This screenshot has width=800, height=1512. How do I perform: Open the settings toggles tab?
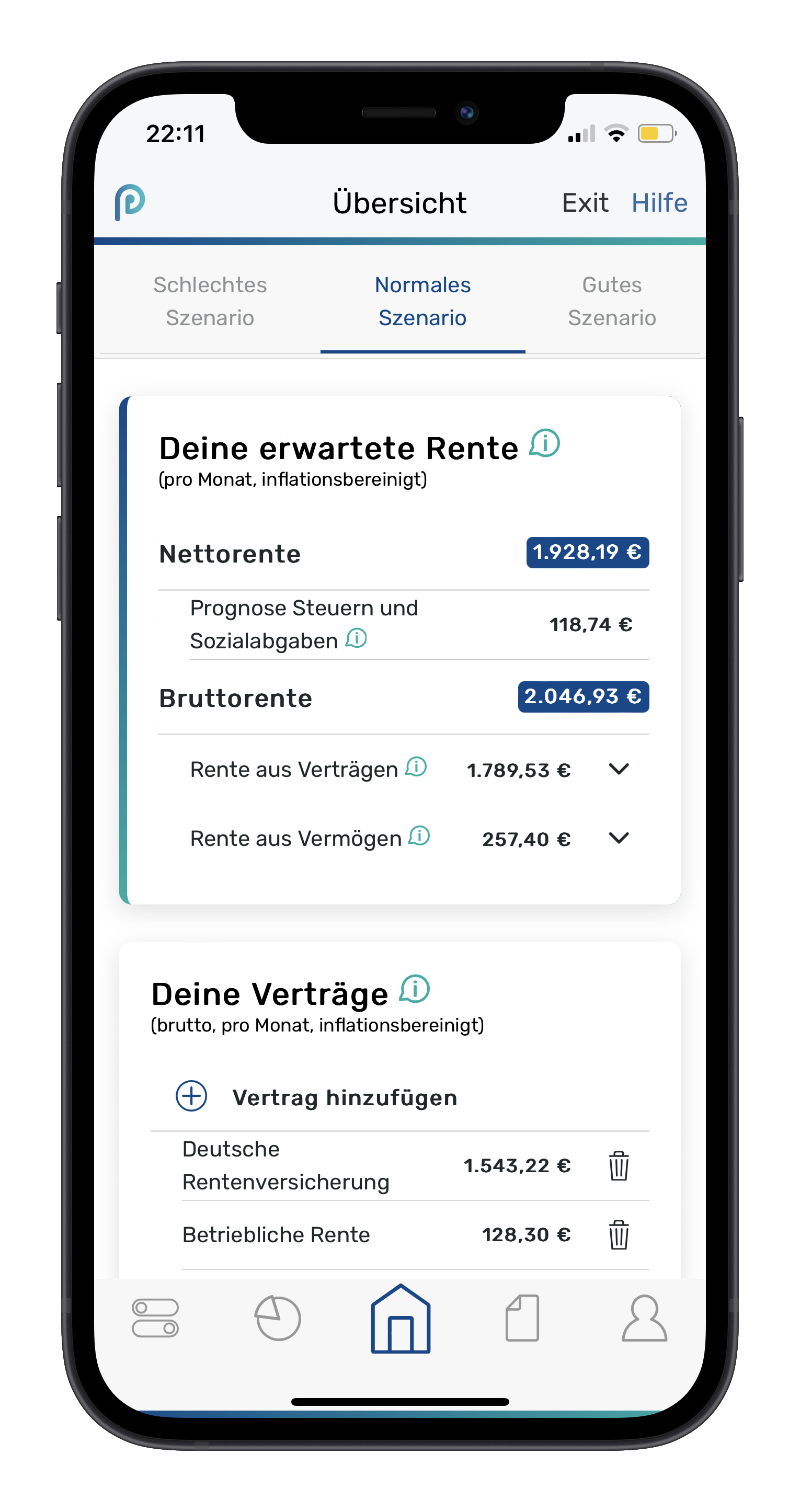pos(155,1319)
